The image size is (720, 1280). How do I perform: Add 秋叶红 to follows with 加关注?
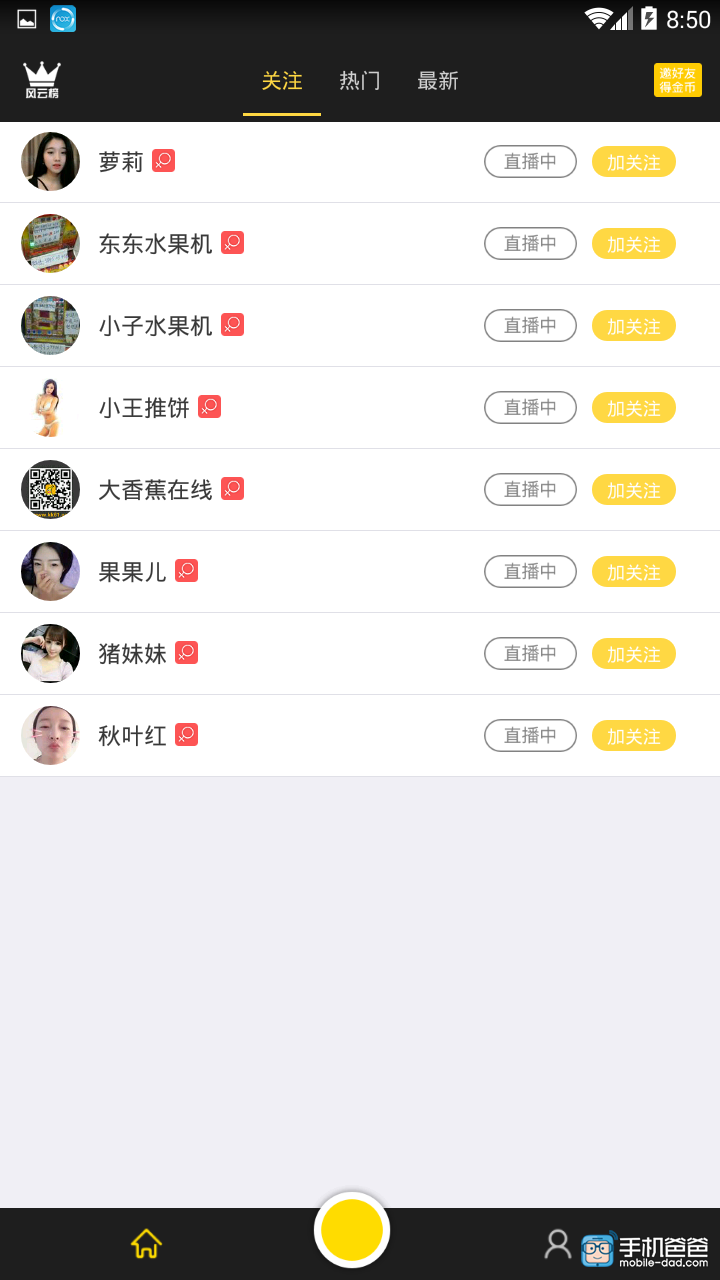(634, 736)
